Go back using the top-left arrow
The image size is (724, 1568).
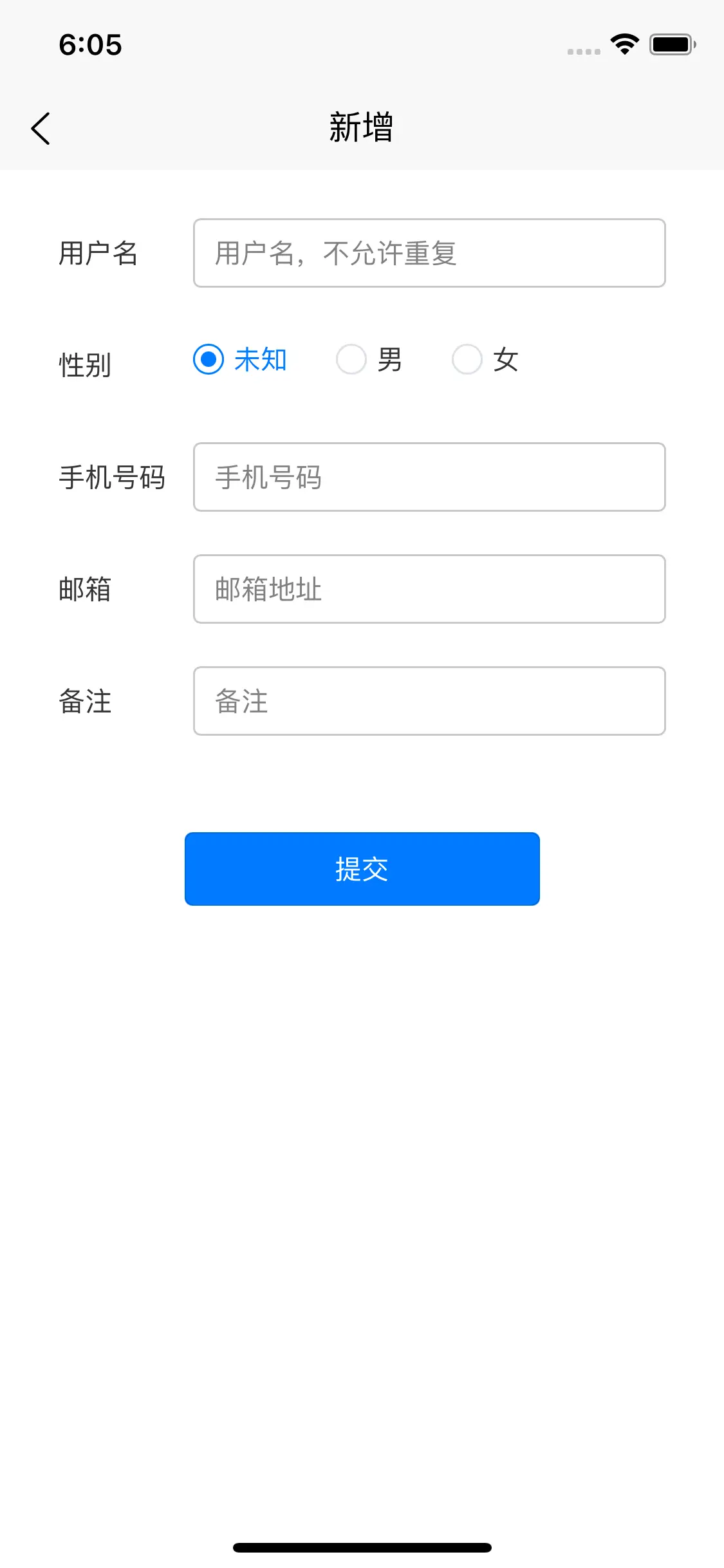point(41,128)
